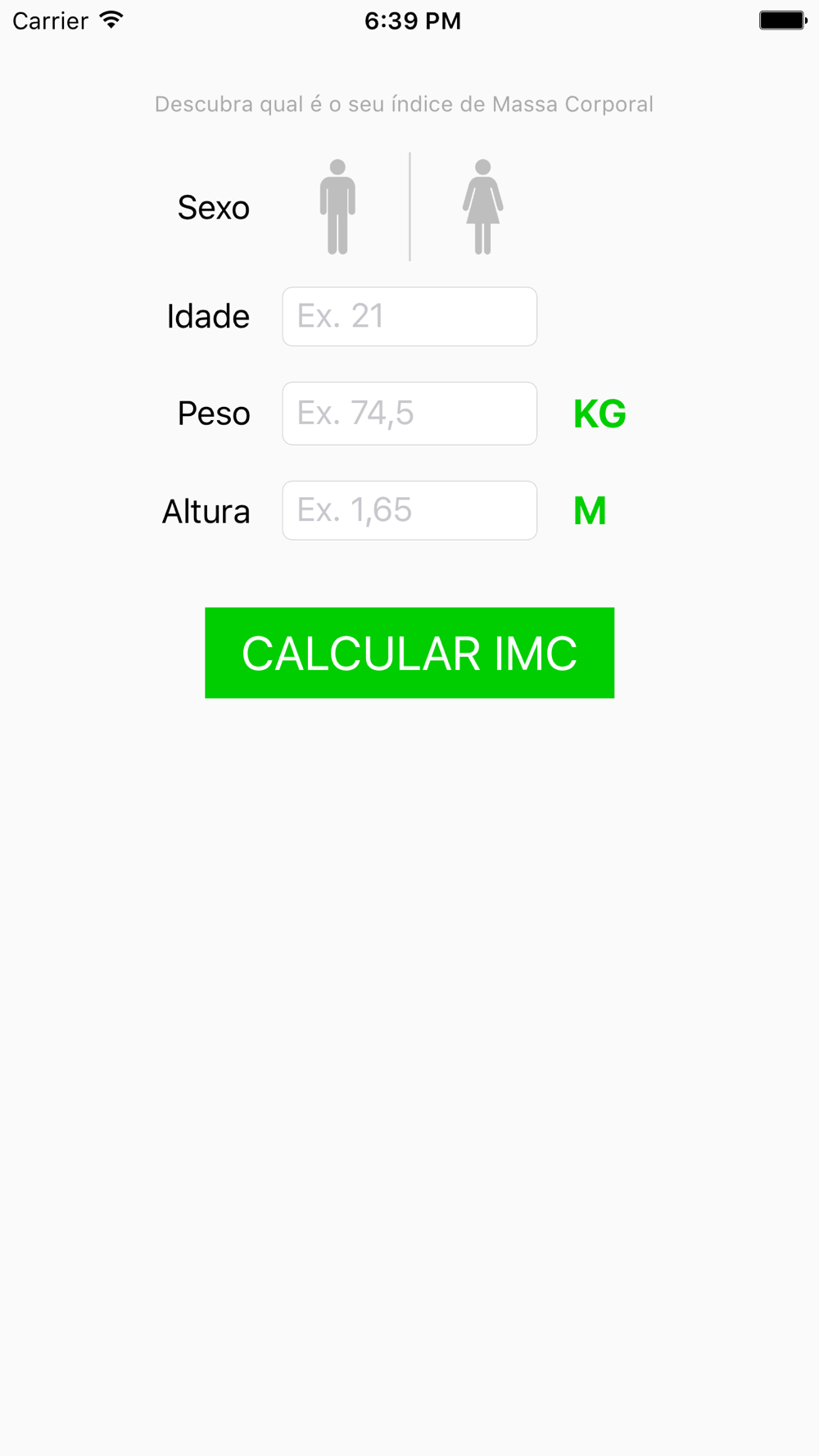Image resolution: width=819 pixels, height=1456 pixels.
Task: Focus the Idade input field
Action: pos(409,317)
